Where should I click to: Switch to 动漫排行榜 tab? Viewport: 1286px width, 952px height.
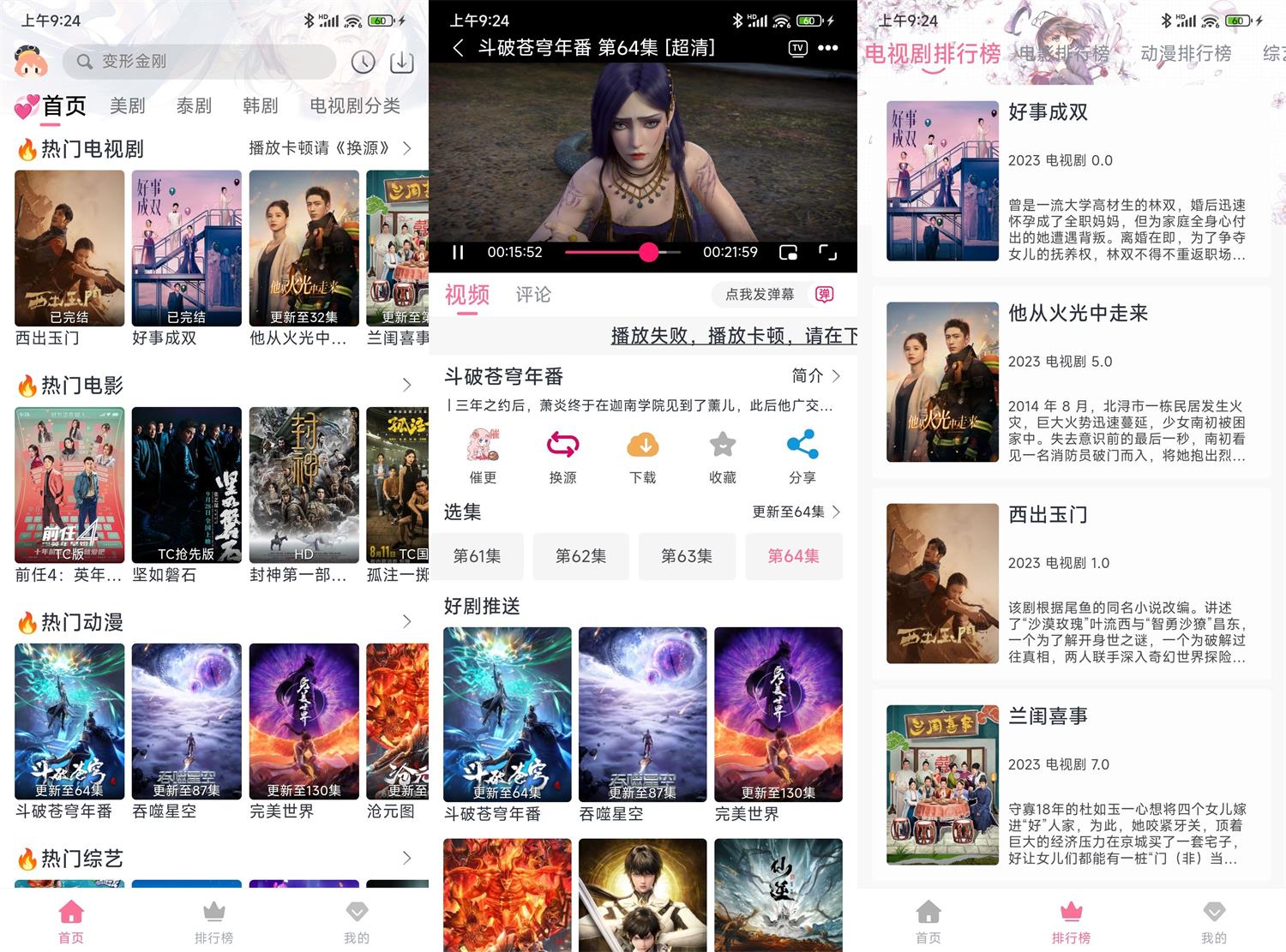[x=1186, y=53]
